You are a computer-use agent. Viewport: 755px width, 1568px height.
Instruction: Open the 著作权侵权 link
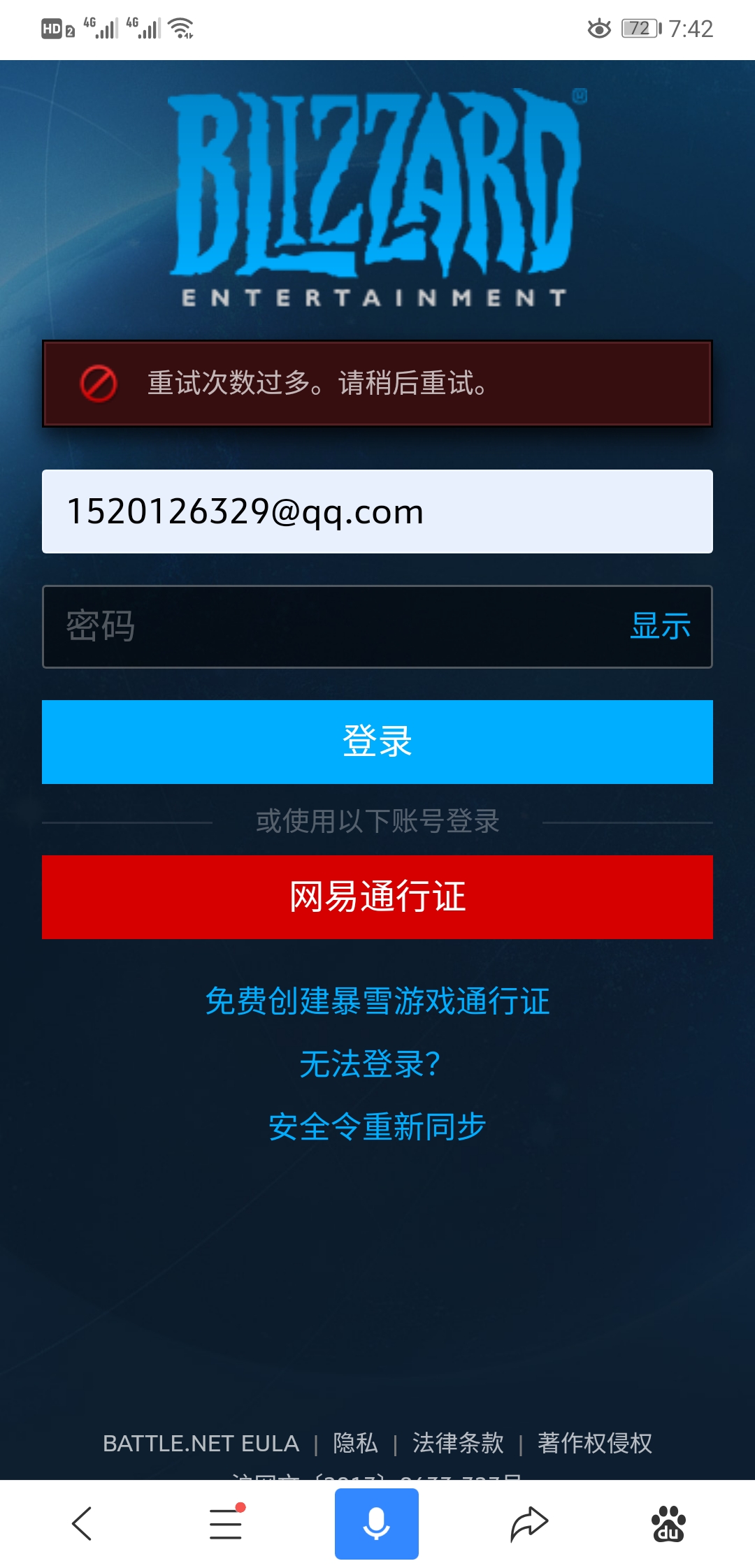(x=594, y=1443)
